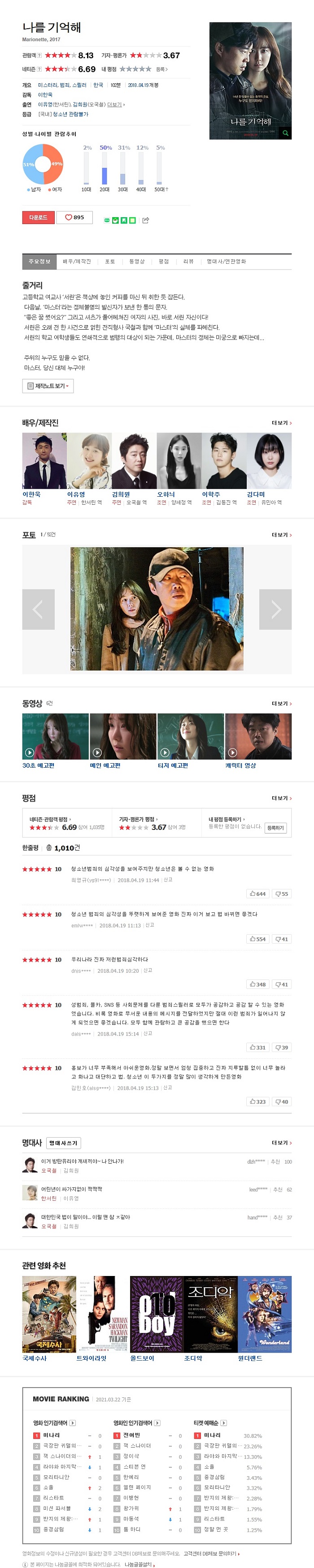This screenshot has width=314, height=1568.
Task: Switch to the 평점 tab
Action: (163, 261)
